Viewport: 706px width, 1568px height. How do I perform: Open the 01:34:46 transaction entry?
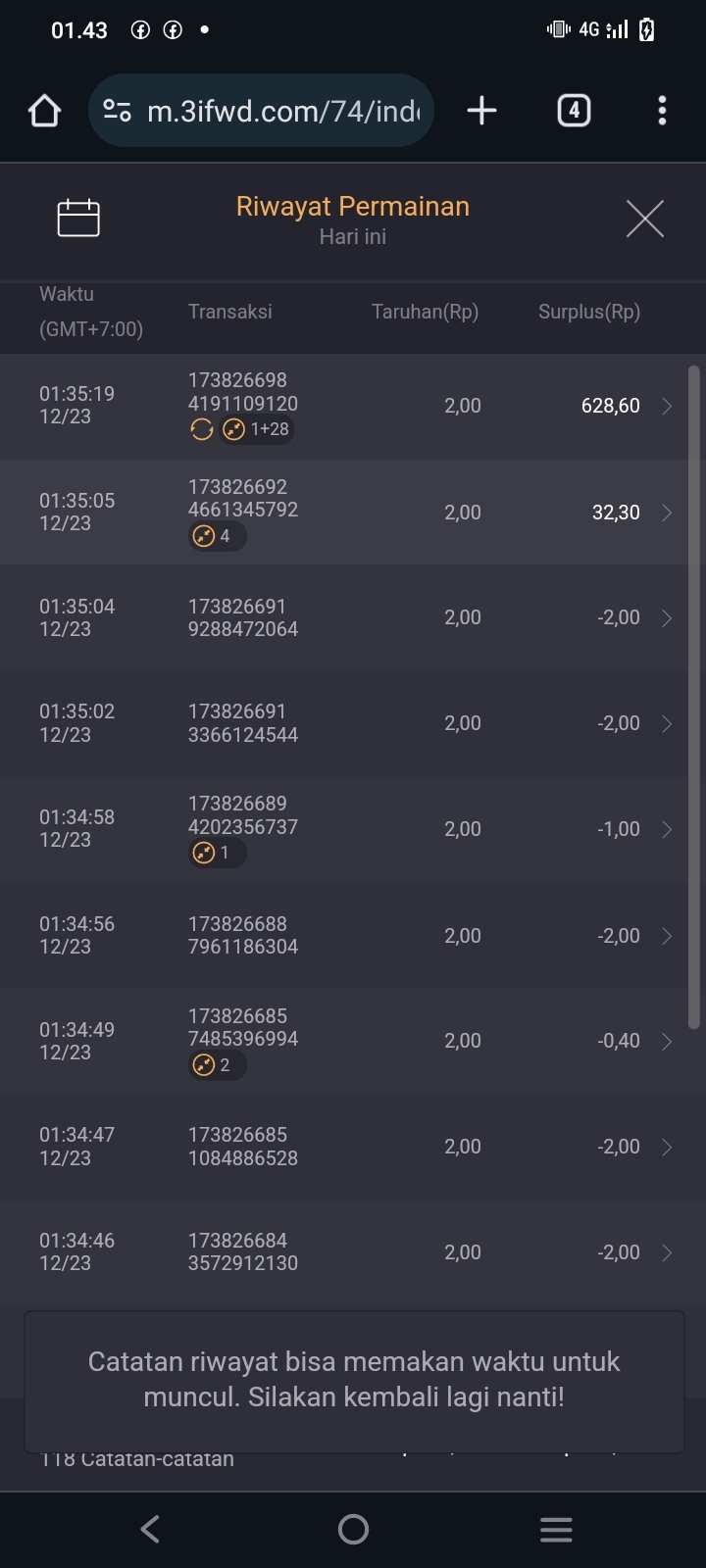click(x=353, y=1251)
